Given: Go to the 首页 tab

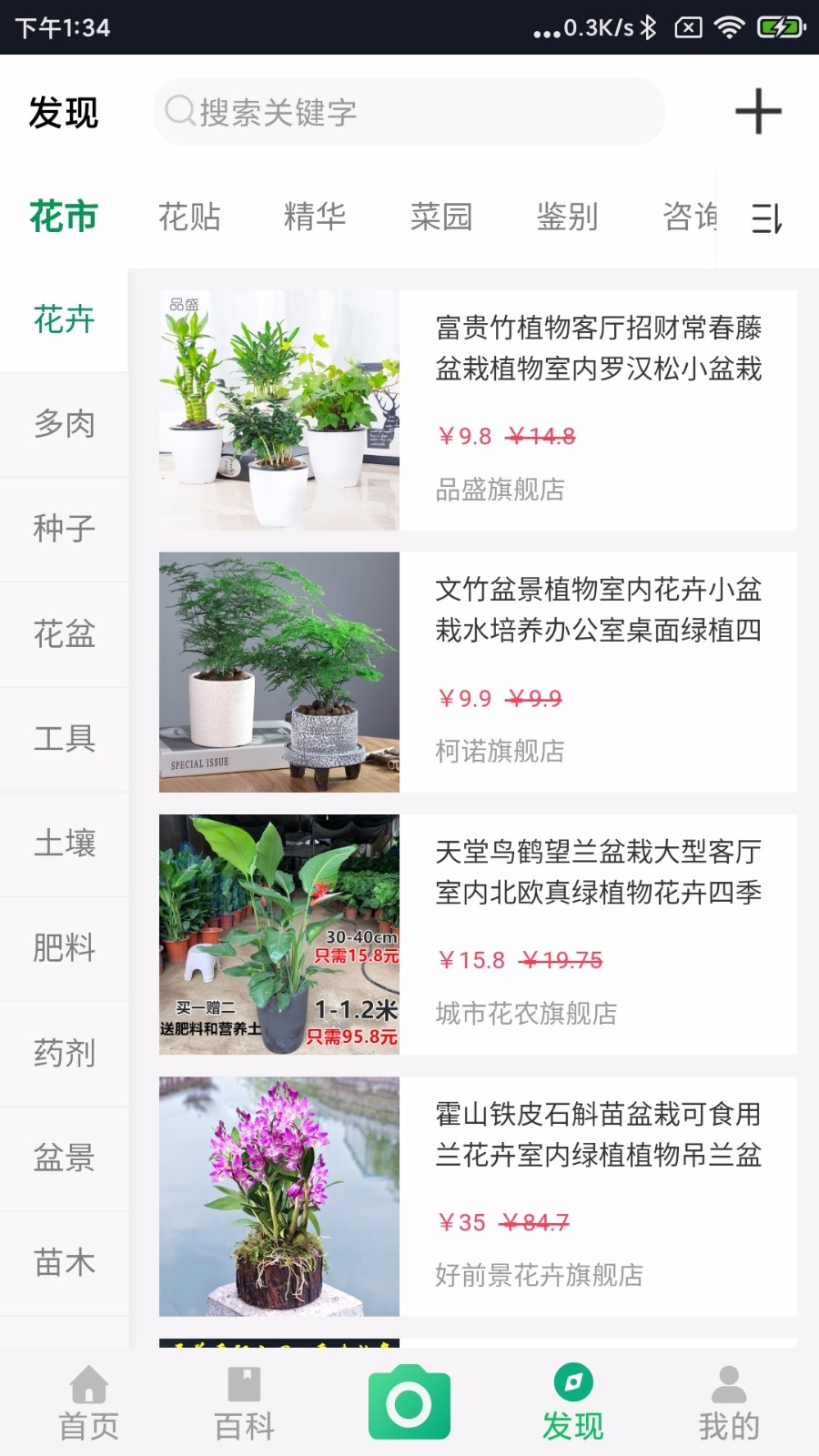Looking at the screenshot, I should click(89, 1403).
